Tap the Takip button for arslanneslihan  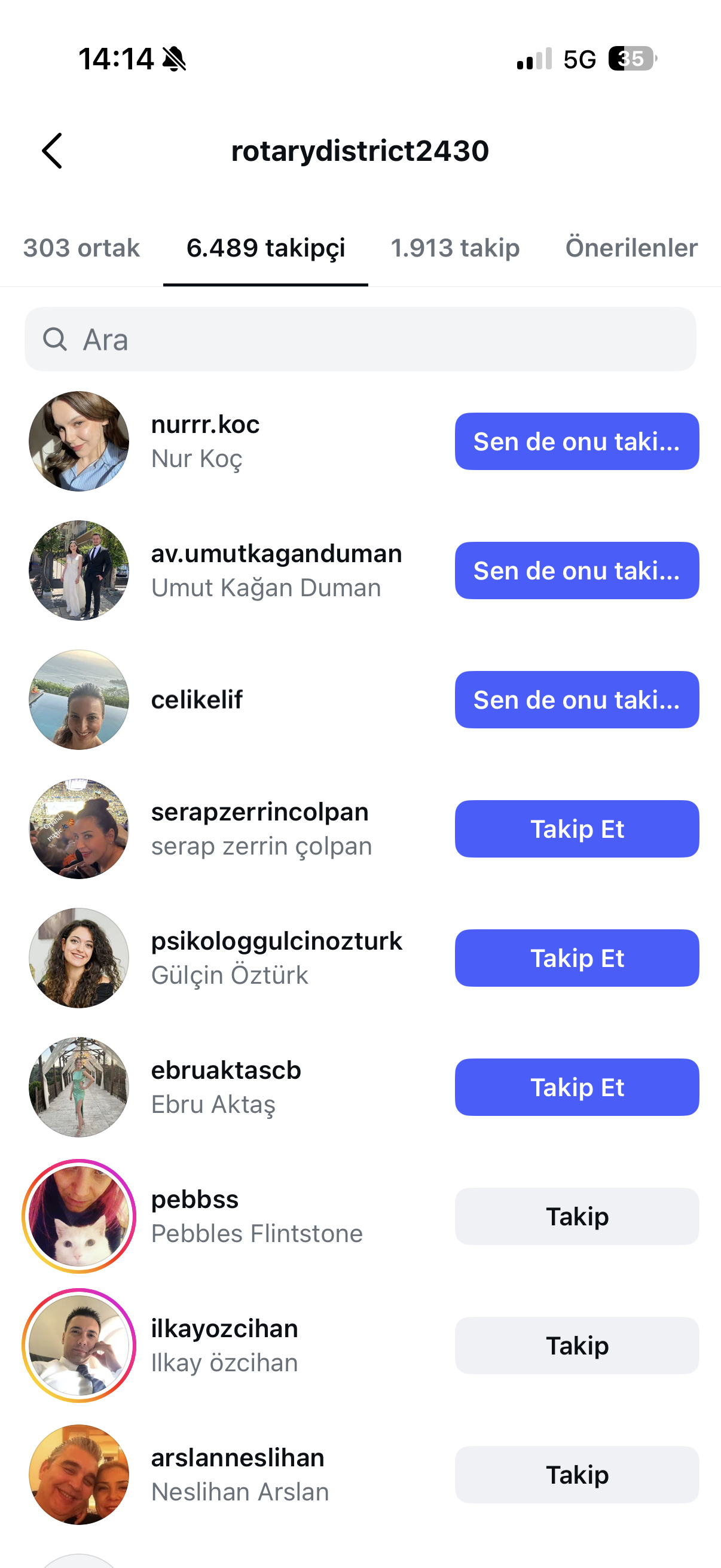[576, 1474]
